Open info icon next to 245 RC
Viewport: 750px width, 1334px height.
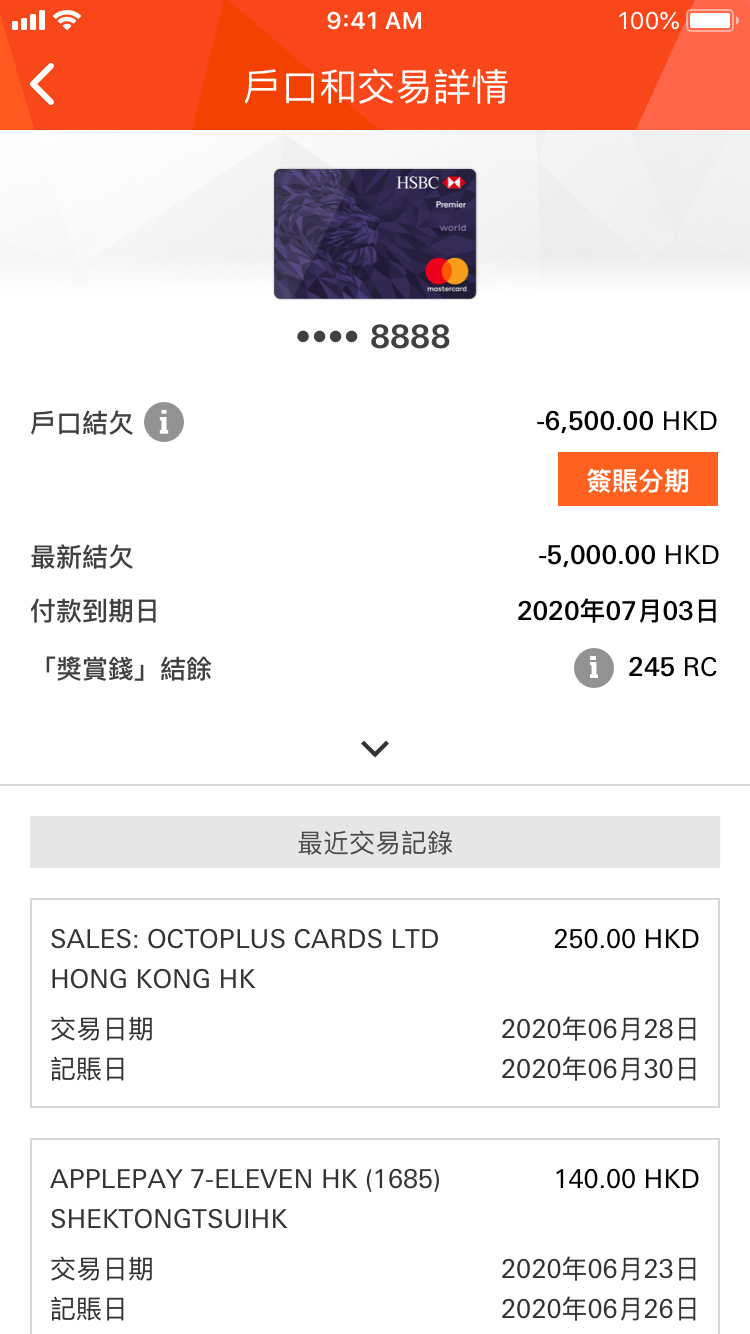[x=594, y=667]
